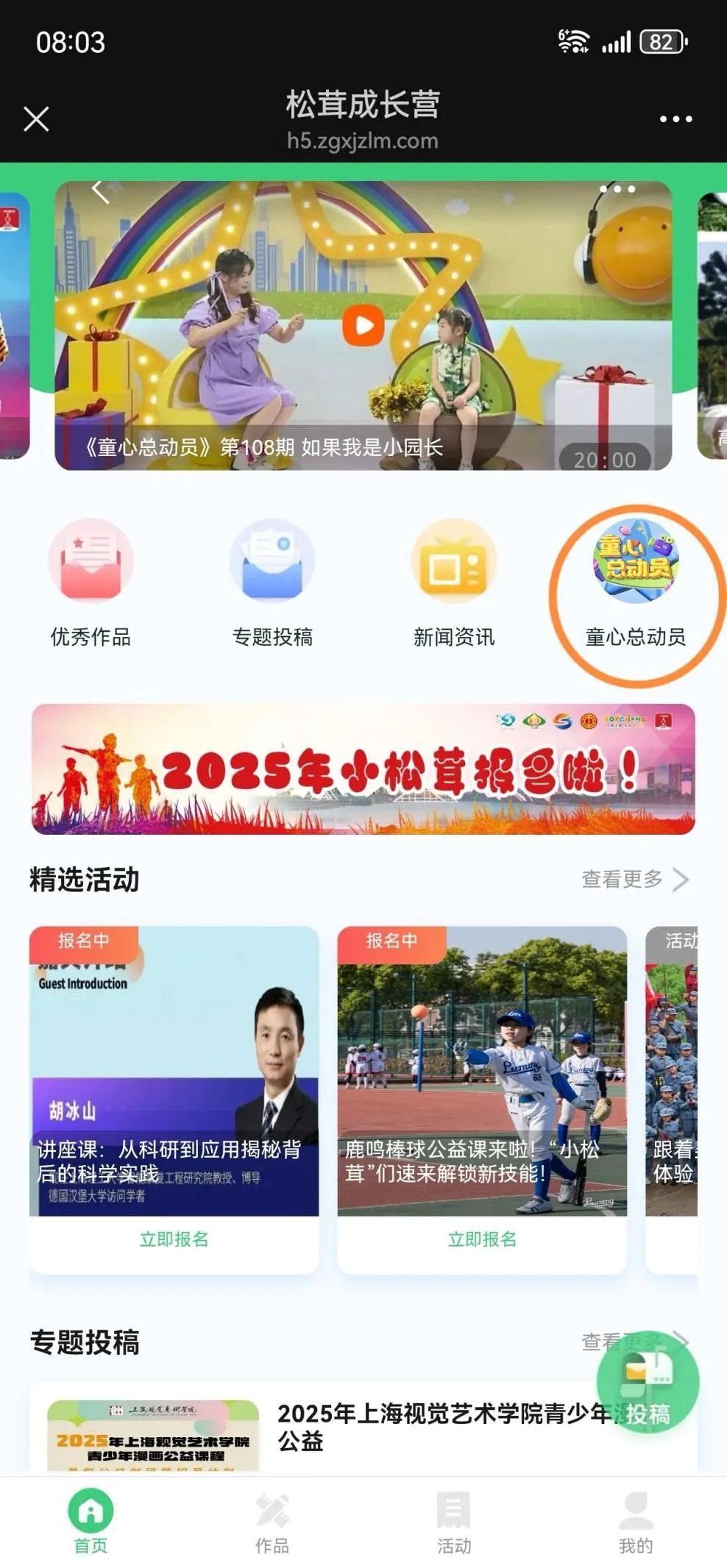Screen dimensions: 727x1568
Task: Open the 胡冰山 讲座课 activity card
Action: coord(174,1070)
